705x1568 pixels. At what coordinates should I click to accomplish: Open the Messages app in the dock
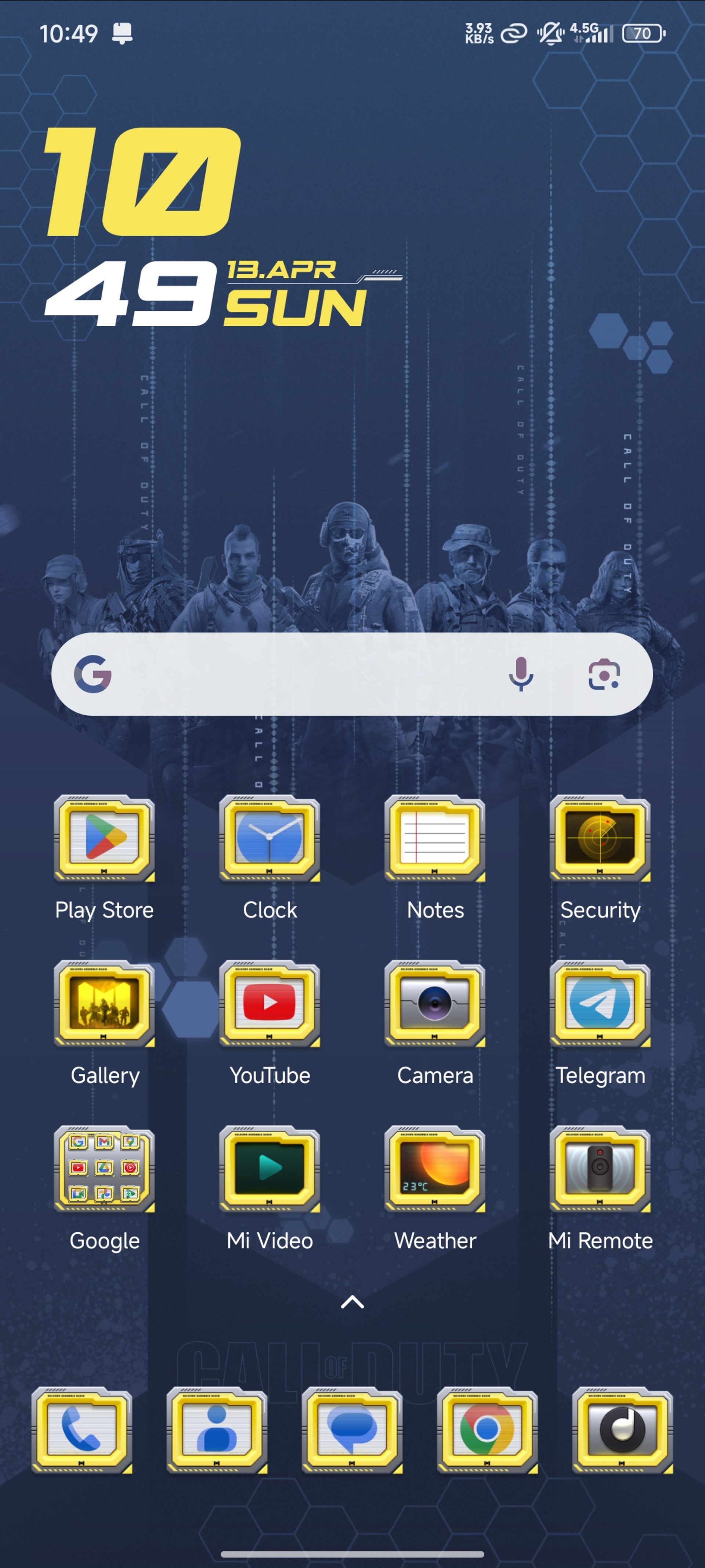pyautogui.click(x=352, y=1431)
